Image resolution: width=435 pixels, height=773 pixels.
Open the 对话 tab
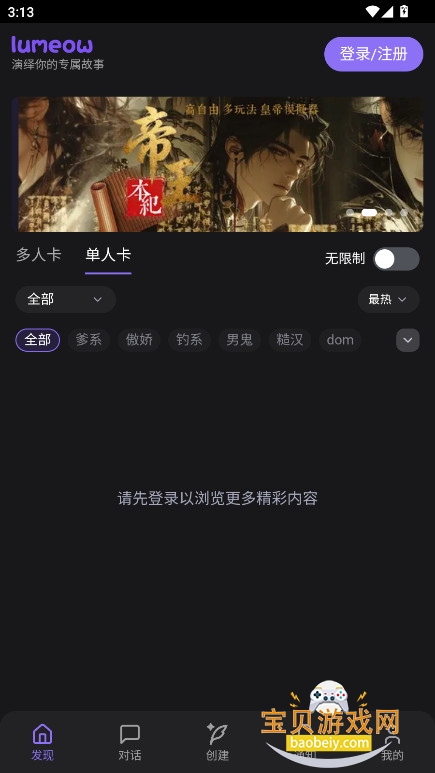(x=130, y=742)
